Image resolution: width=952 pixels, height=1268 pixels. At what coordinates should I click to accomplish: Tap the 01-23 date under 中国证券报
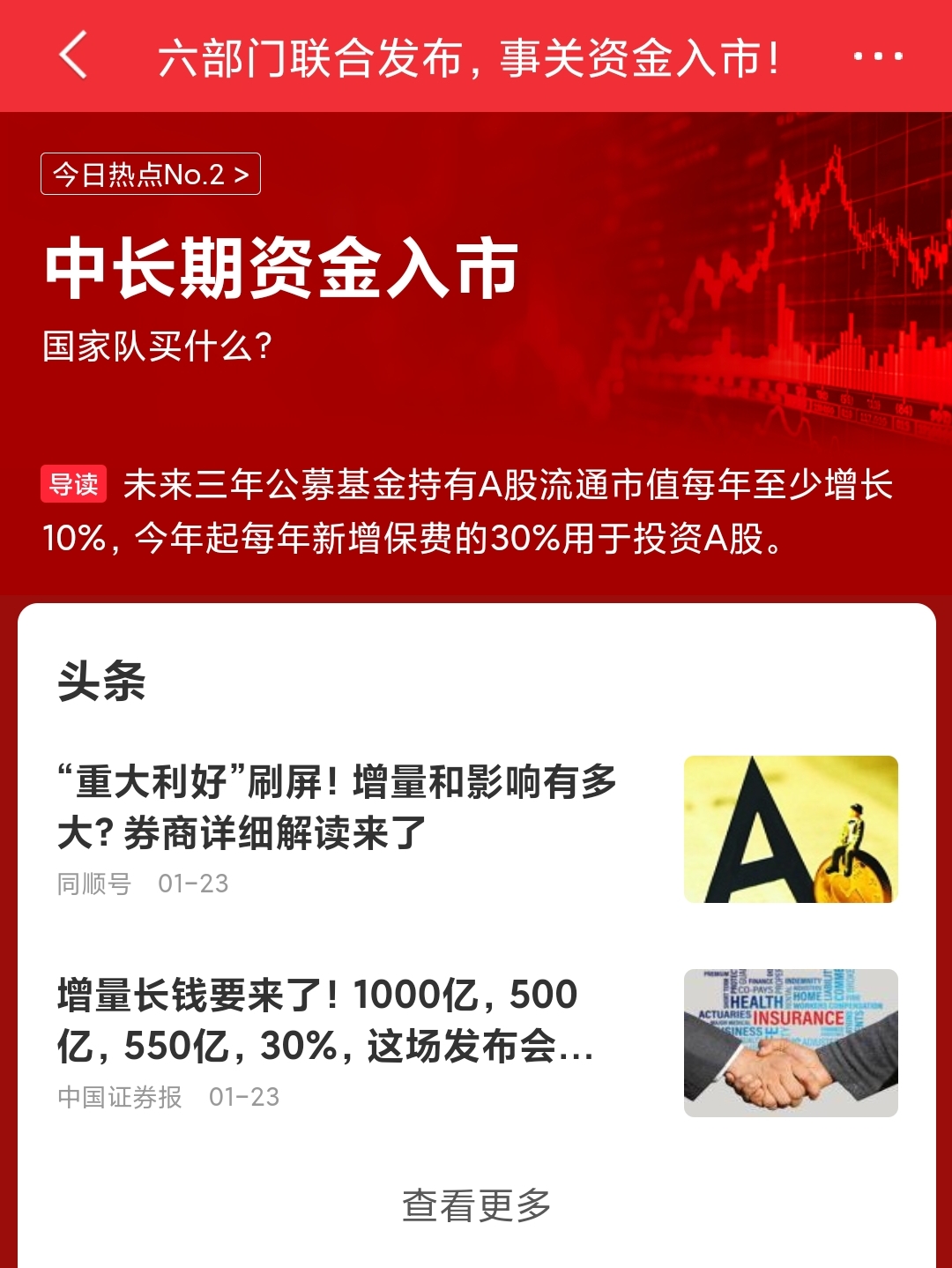tap(242, 1097)
